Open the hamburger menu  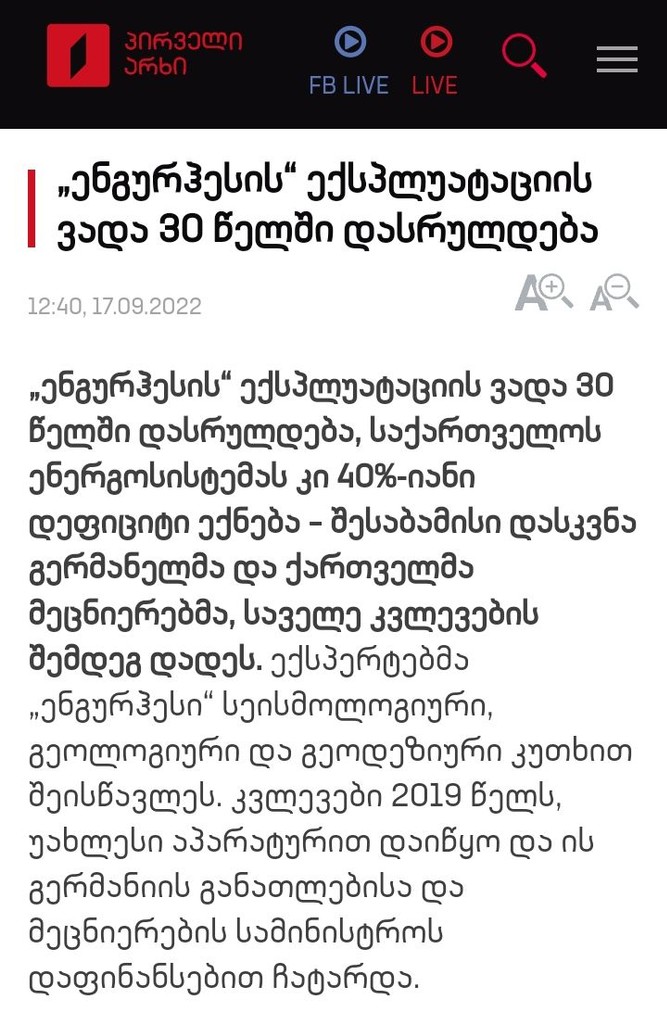pos(617,60)
